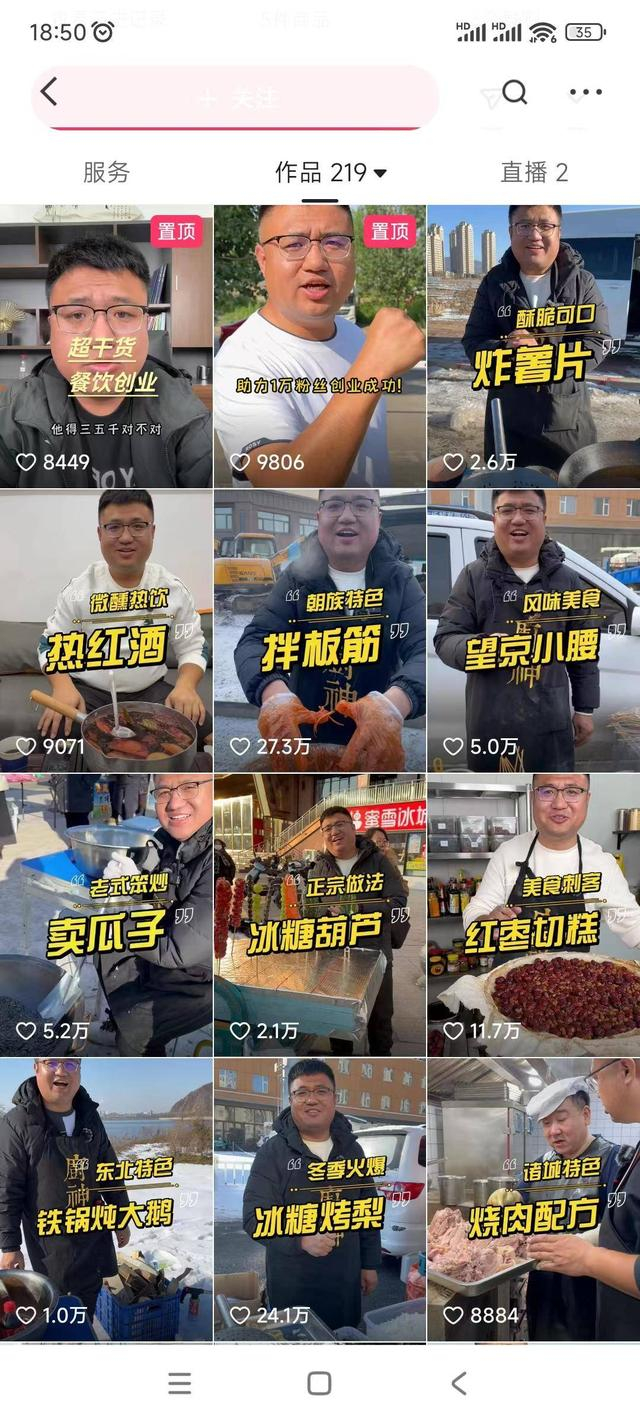Screen dimensions: 640x1422
Task: Go back using the top-left arrow
Action: point(49,94)
